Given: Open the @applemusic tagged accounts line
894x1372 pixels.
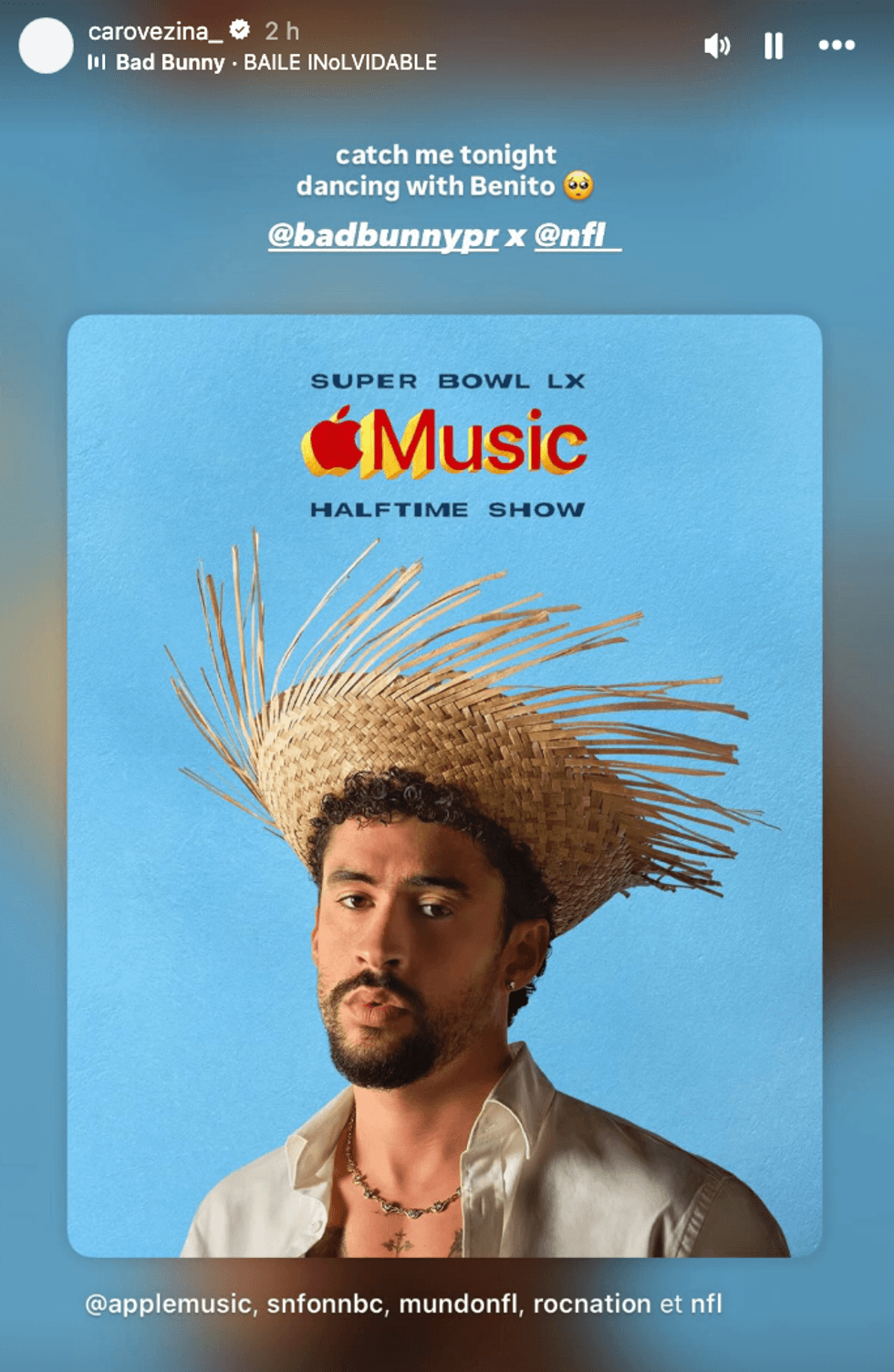Looking at the screenshot, I should [x=403, y=1304].
